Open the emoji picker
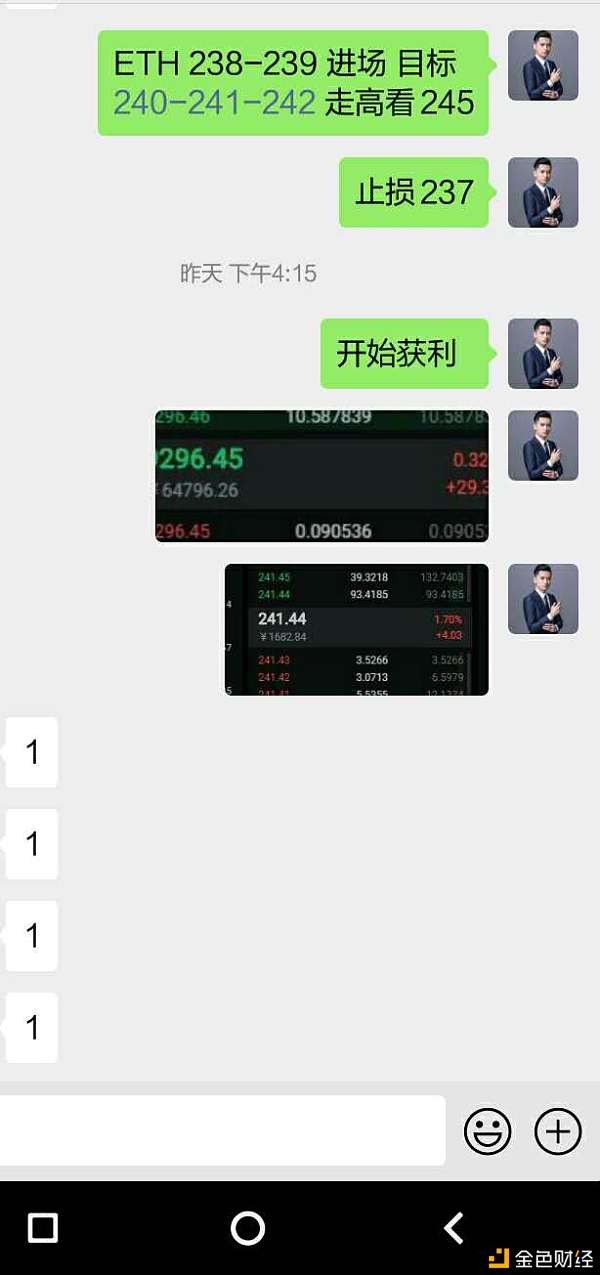Image resolution: width=600 pixels, height=1275 pixels. [487, 1131]
